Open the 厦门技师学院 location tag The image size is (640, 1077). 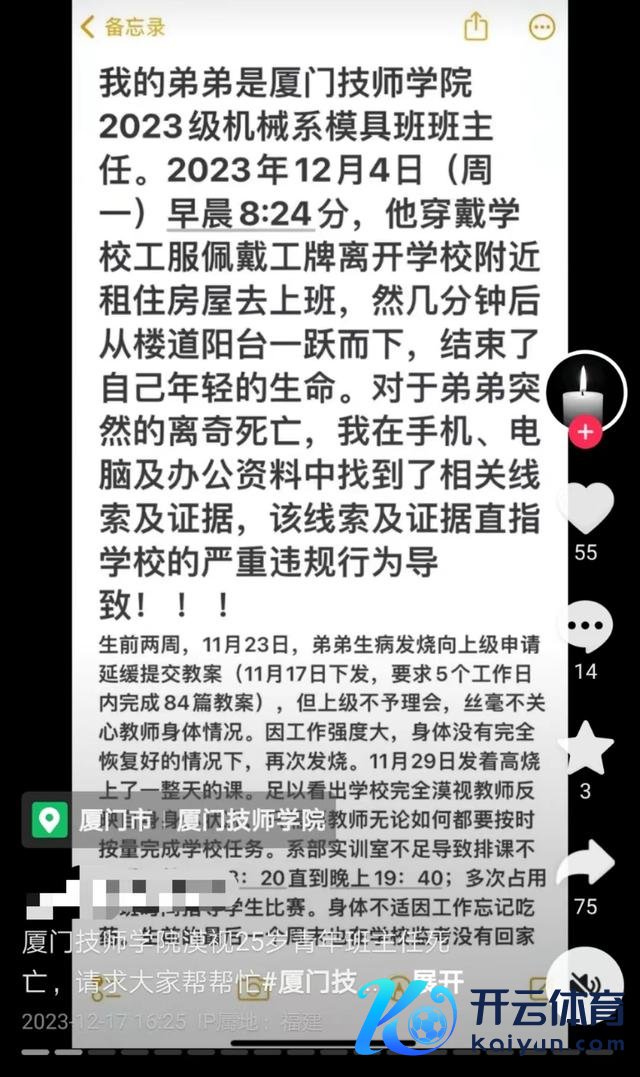180,821
